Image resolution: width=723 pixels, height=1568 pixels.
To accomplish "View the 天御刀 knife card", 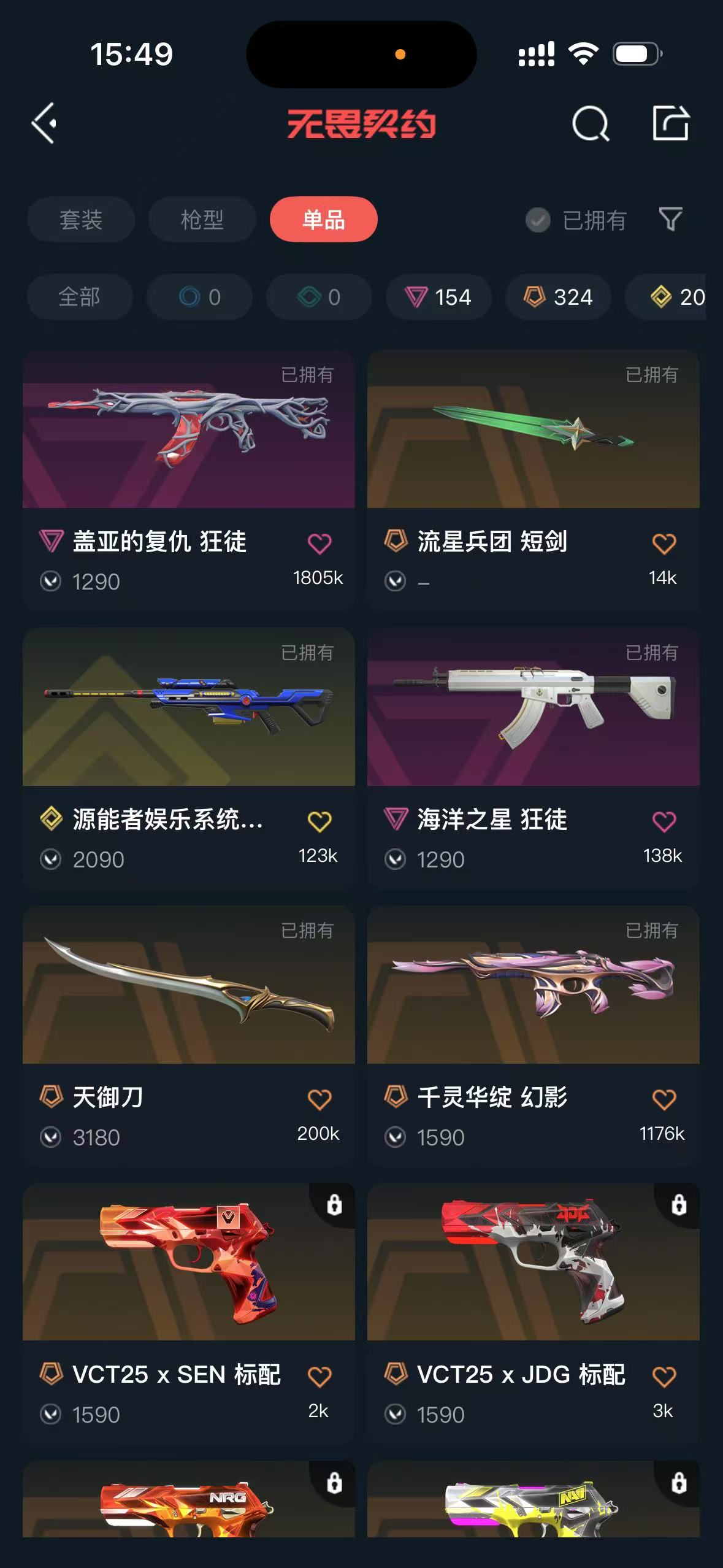I will 189,1036.
